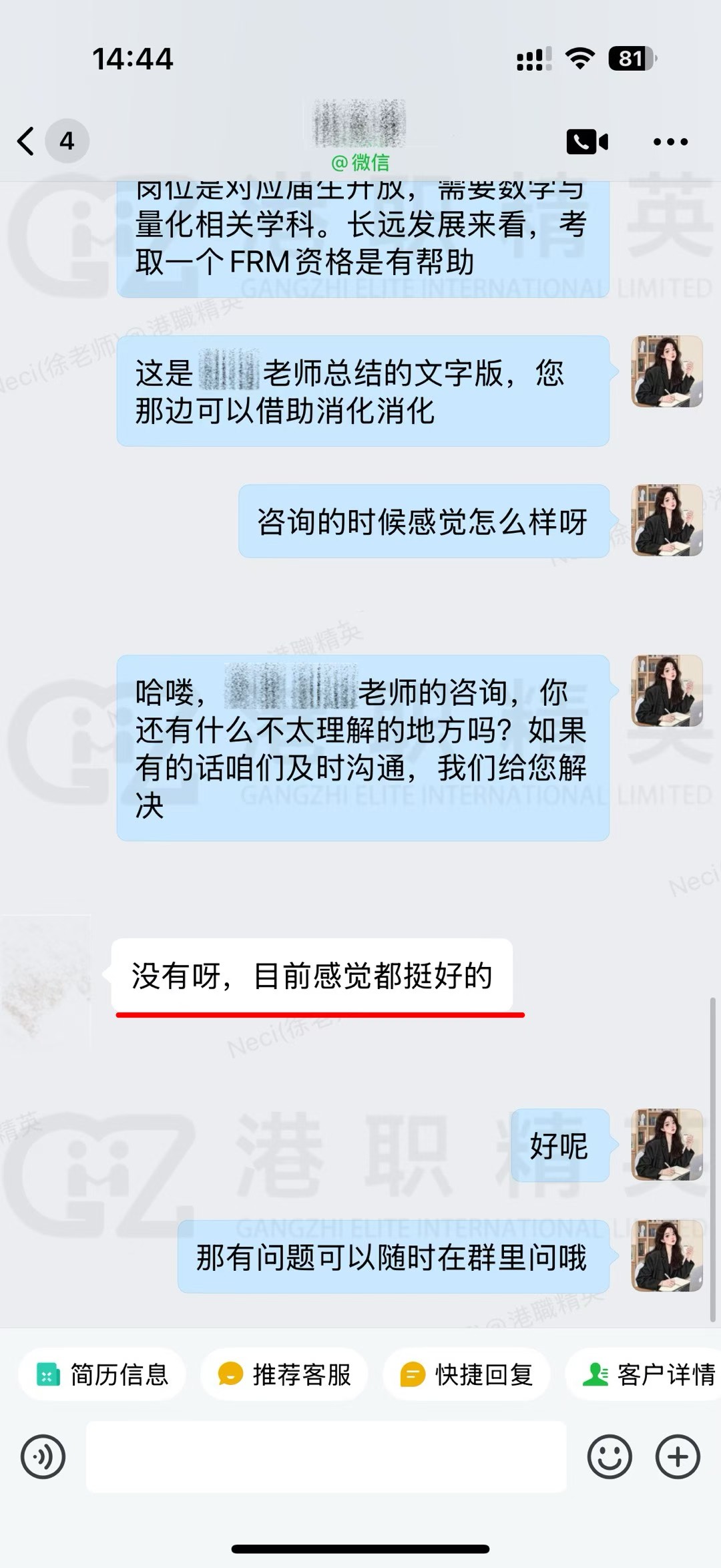Go back to the chat list

27,141
